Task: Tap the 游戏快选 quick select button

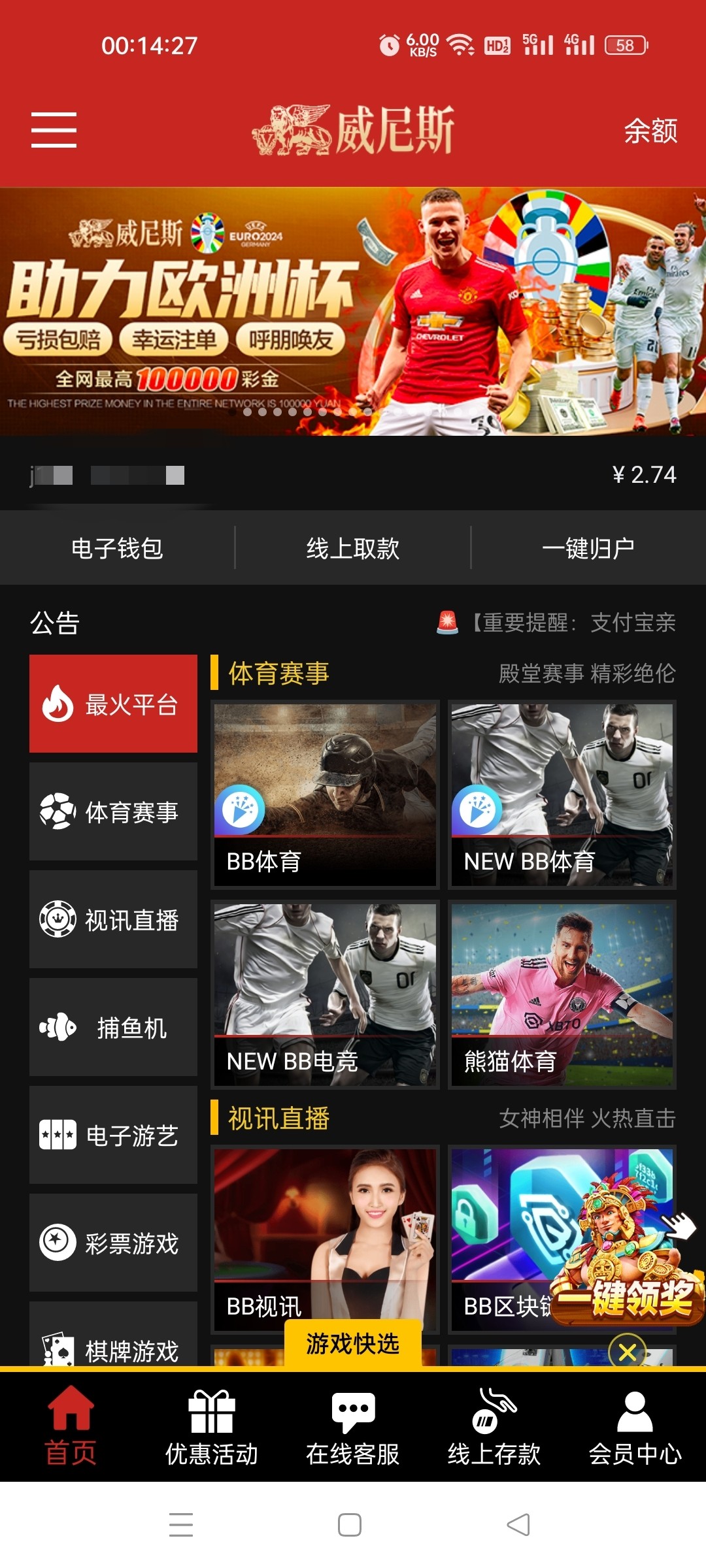Action: (352, 1344)
